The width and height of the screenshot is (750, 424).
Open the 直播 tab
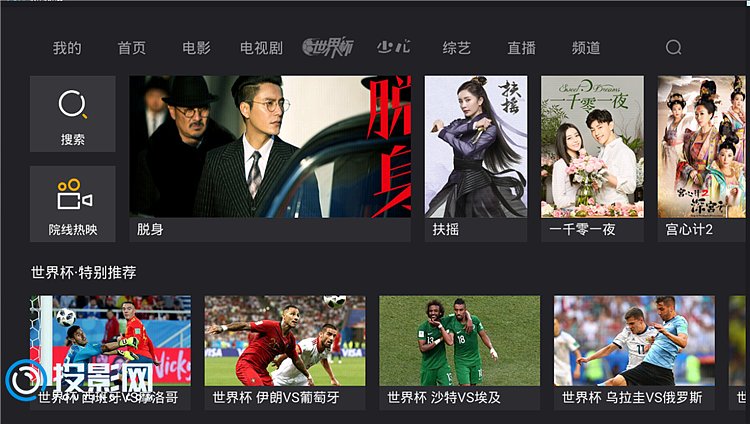tap(521, 48)
